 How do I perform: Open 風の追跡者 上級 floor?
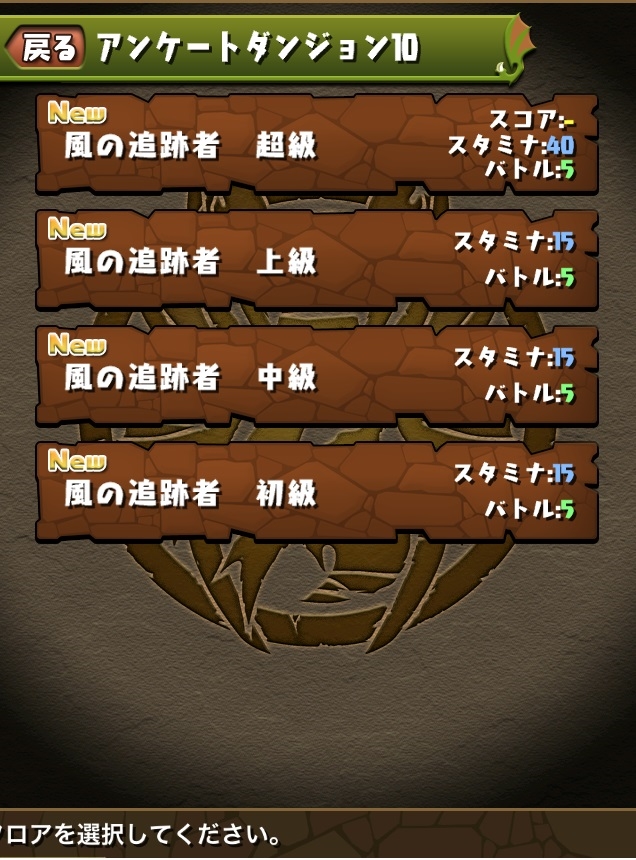coord(316,260)
